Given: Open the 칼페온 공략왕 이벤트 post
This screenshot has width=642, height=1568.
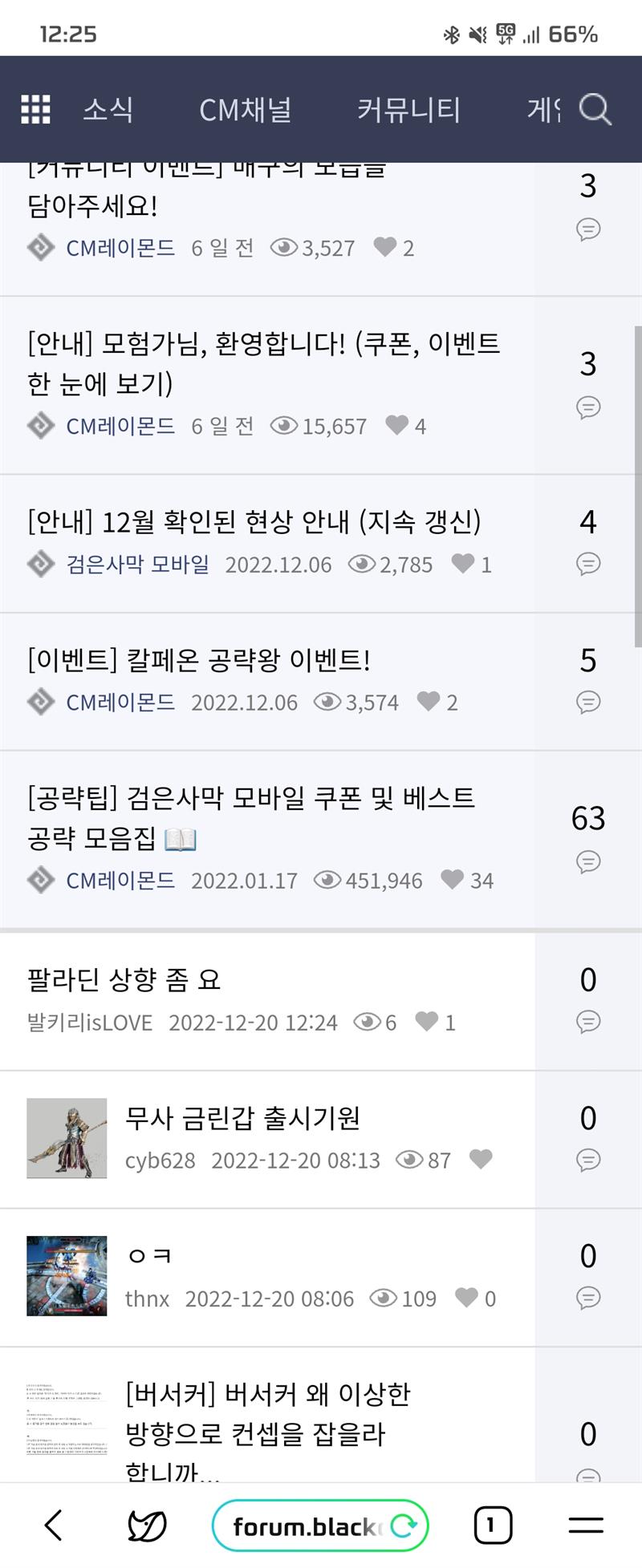Looking at the screenshot, I should point(199,660).
